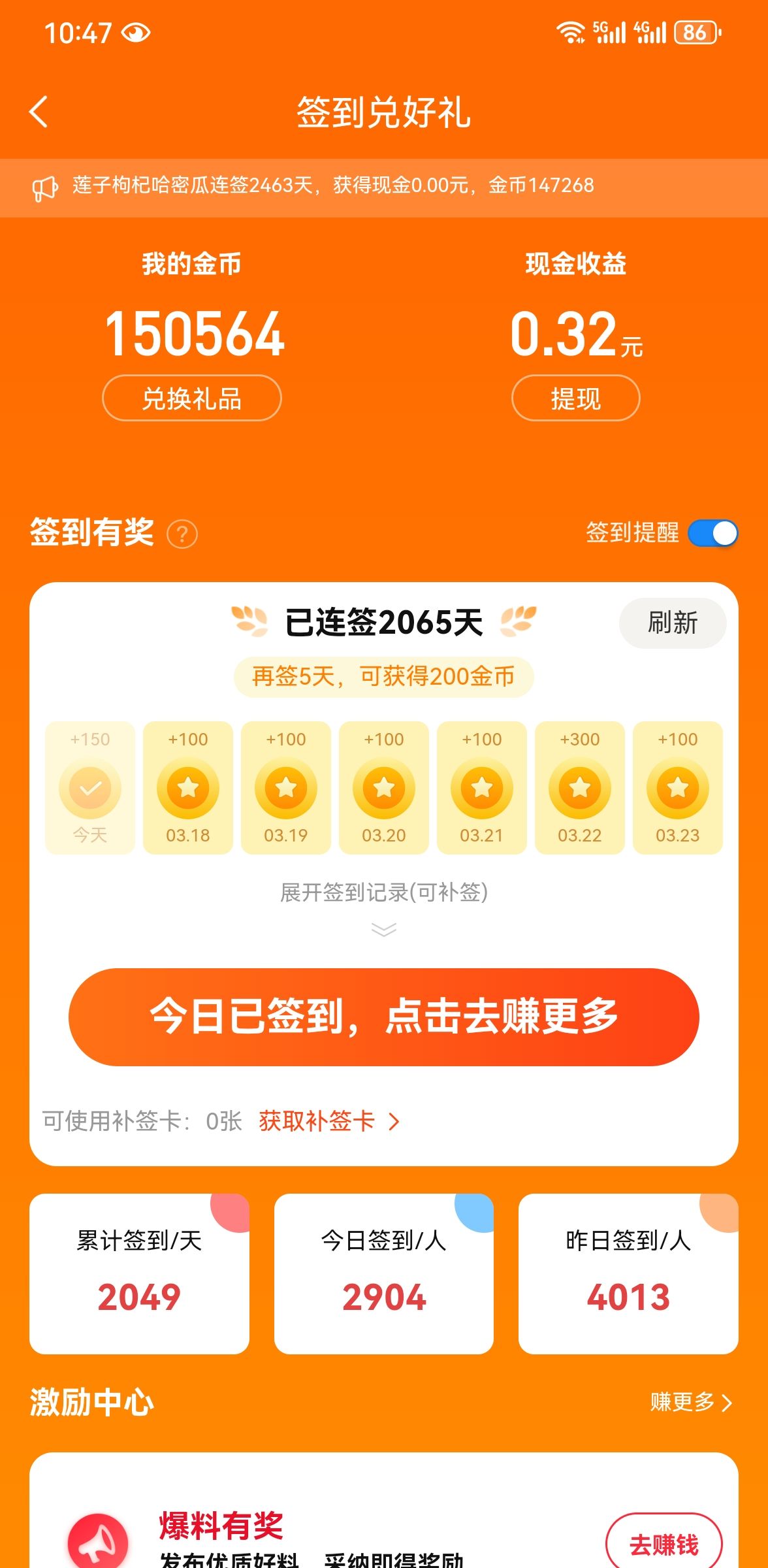Open 赚更多 in 激励中心
The image size is (768, 1568).
point(691,1402)
